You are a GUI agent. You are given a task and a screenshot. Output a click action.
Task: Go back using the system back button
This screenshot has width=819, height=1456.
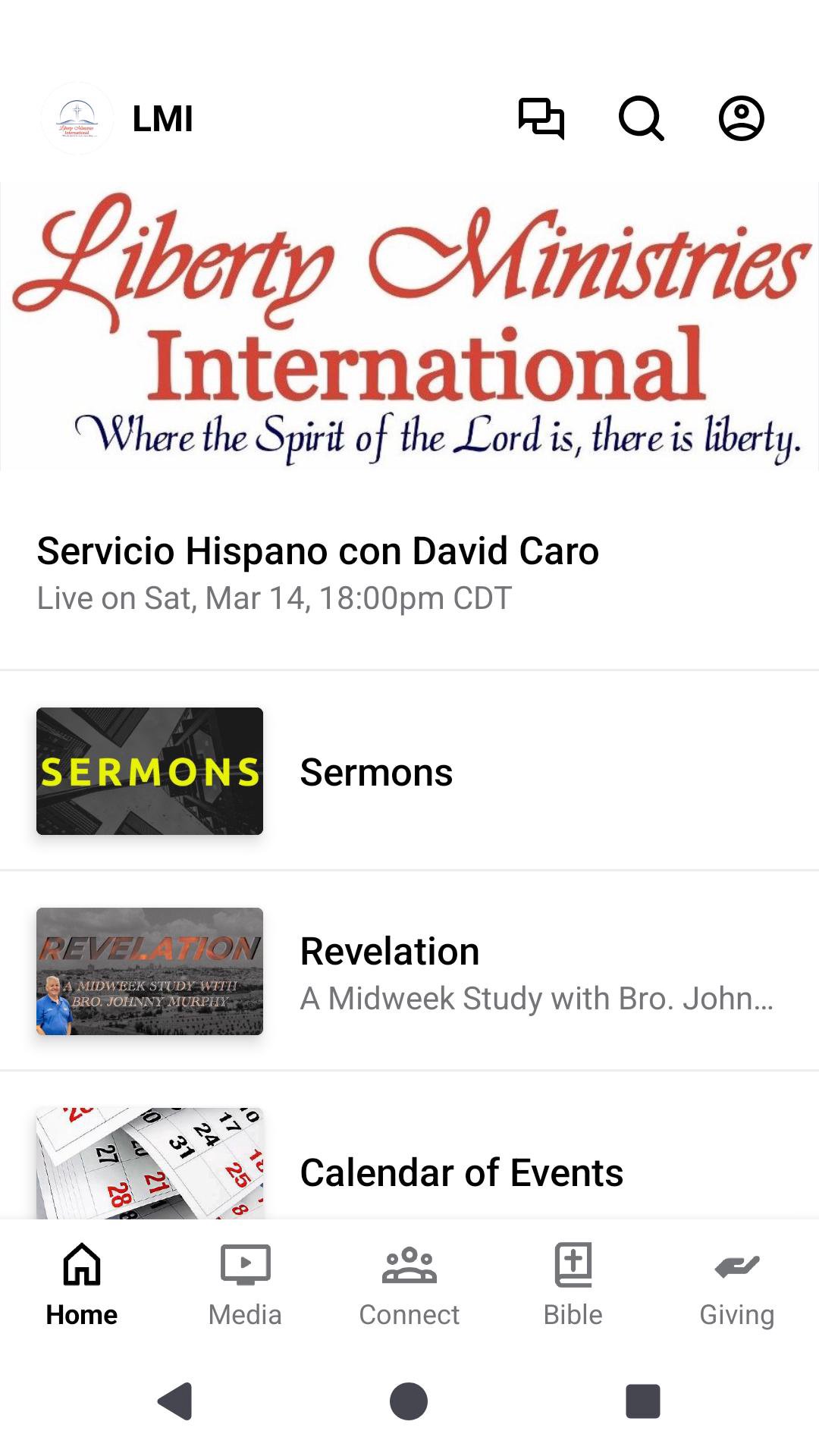175,1401
